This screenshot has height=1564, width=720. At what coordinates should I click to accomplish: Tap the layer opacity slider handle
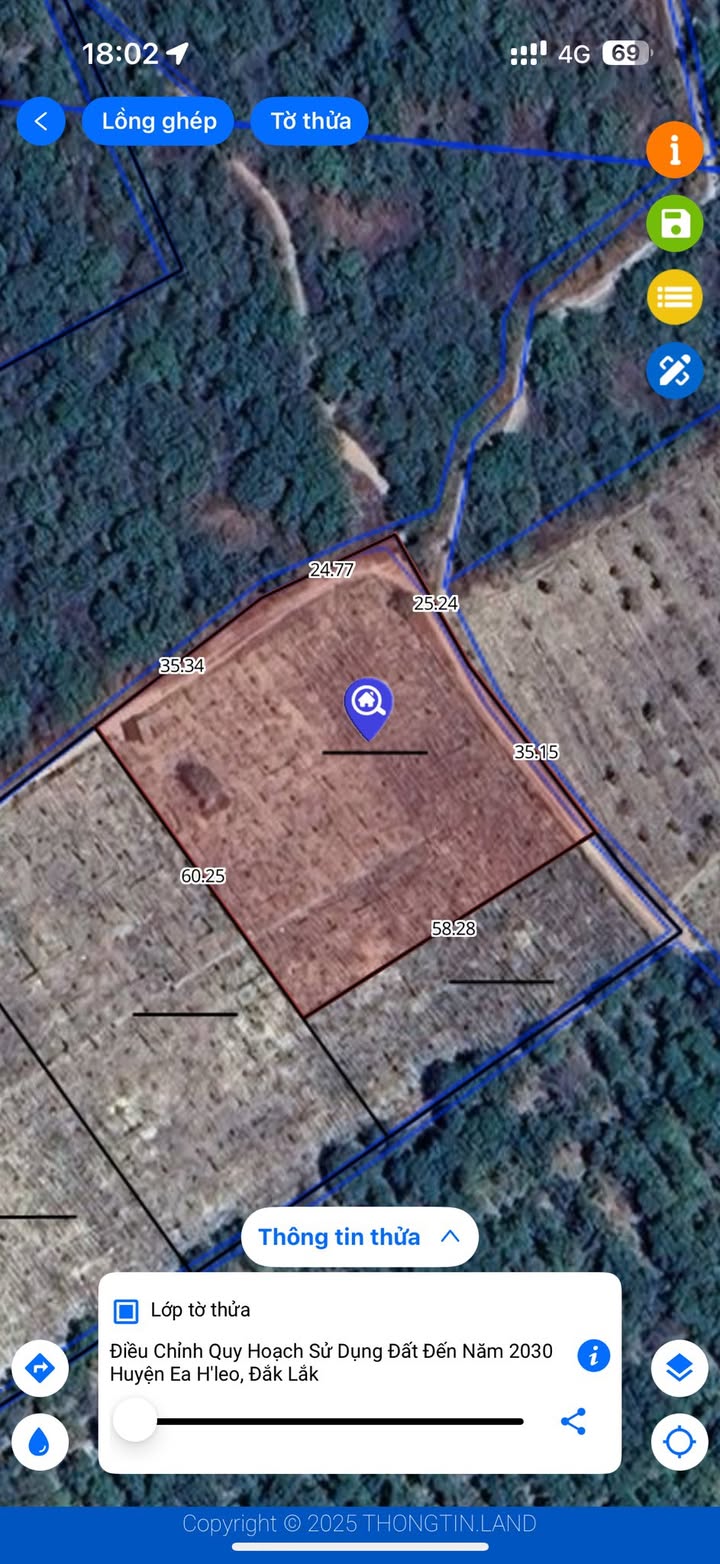pyautogui.click(x=135, y=1420)
